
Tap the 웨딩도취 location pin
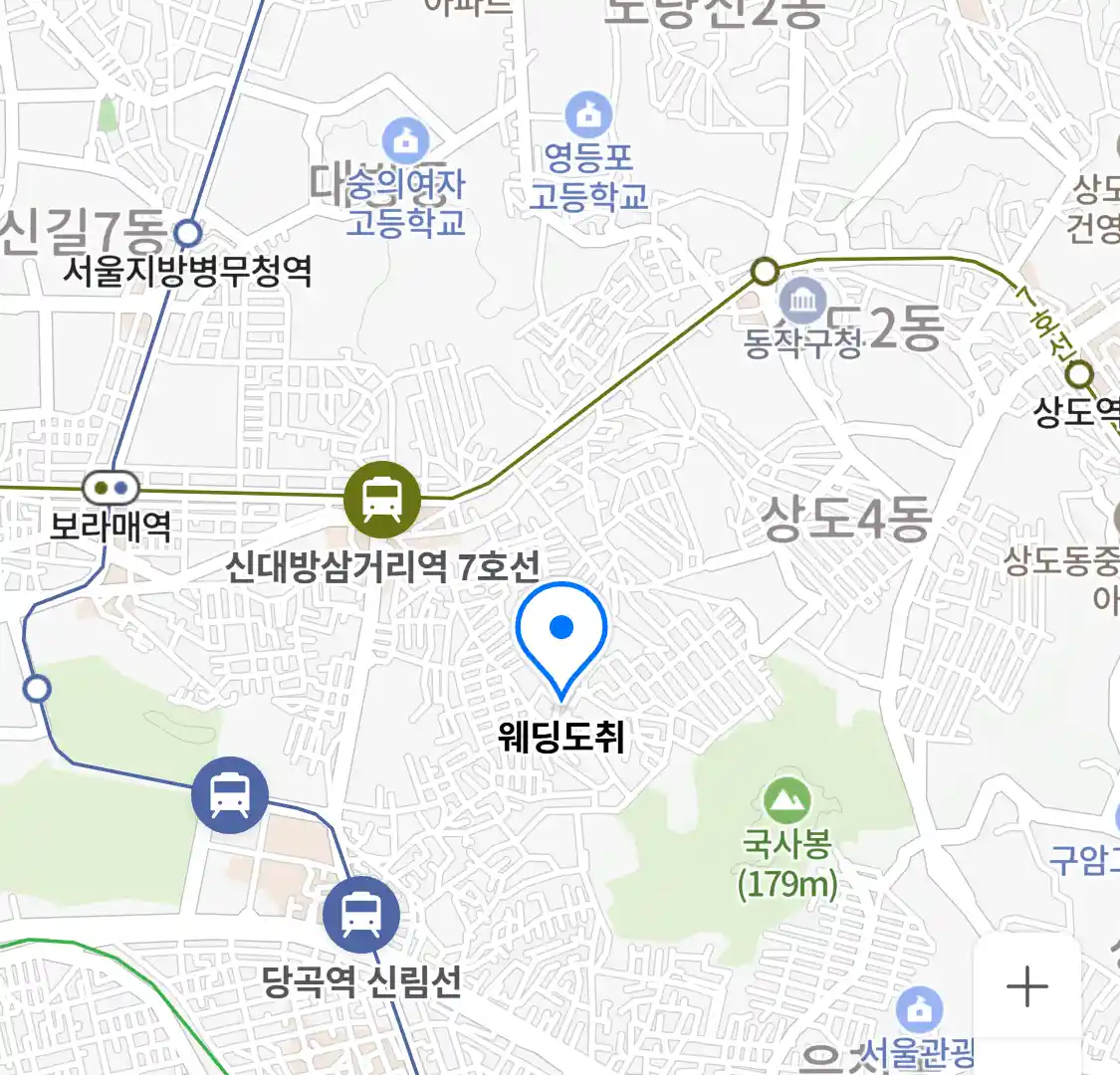click(x=561, y=637)
